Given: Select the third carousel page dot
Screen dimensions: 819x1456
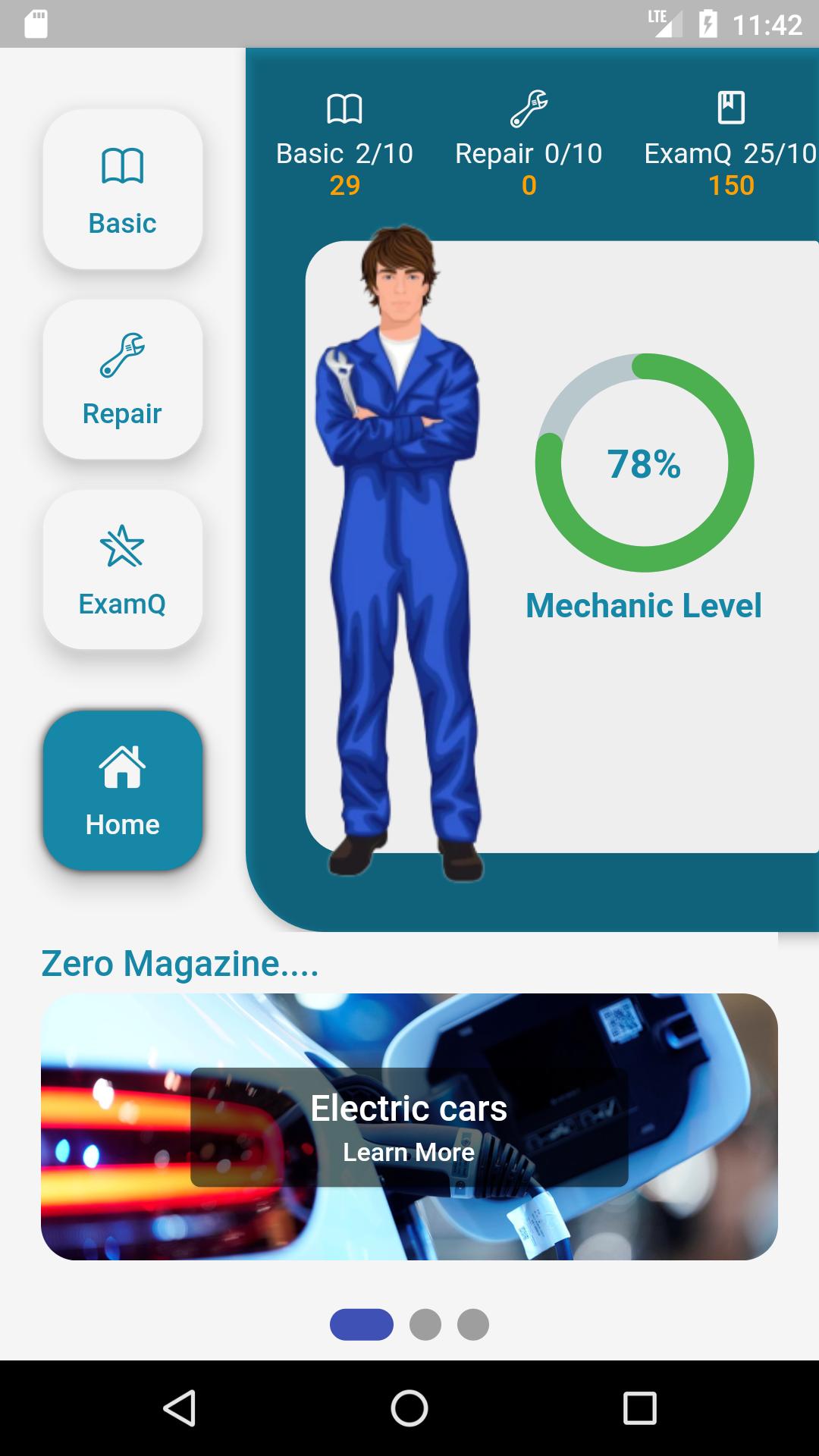Looking at the screenshot, I should [473, 1325].
